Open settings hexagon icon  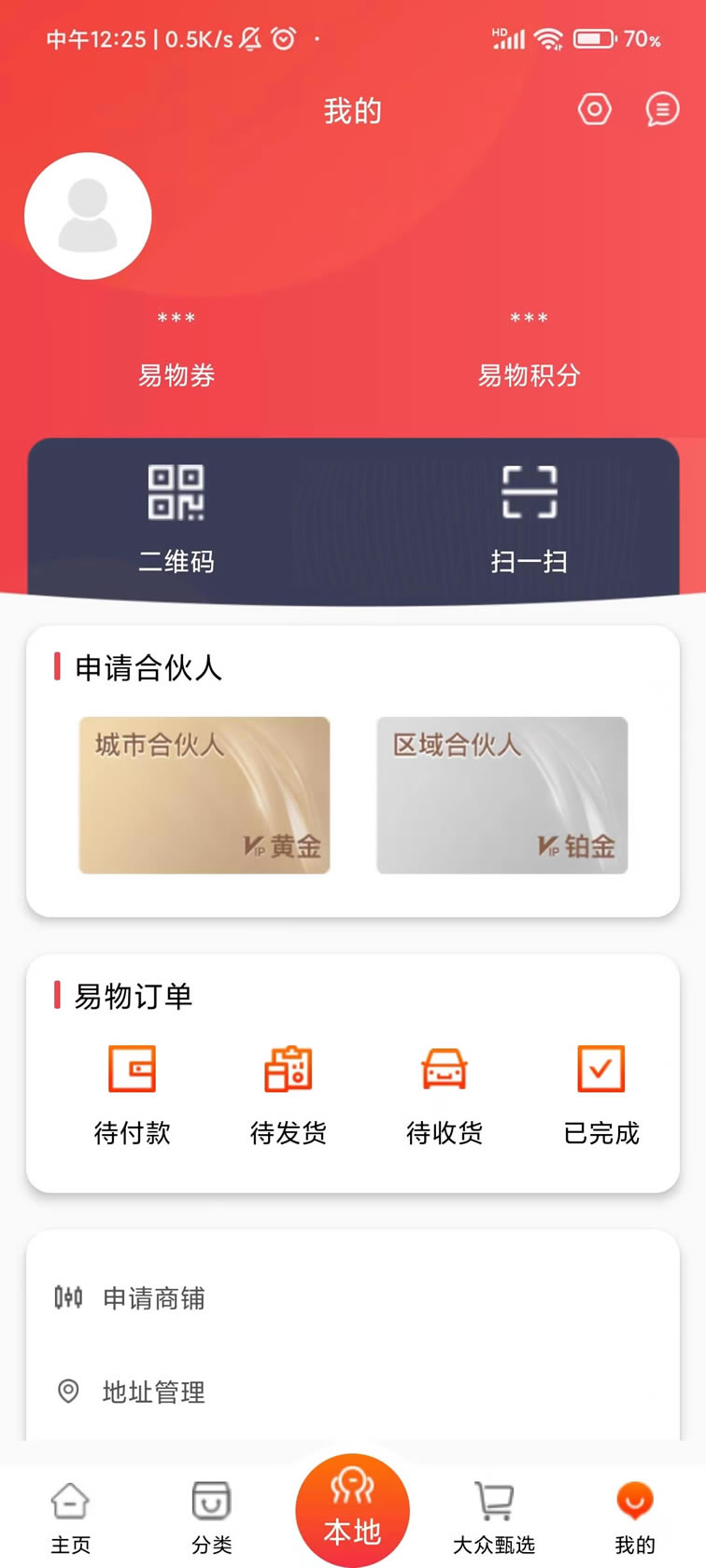[x=594, y=110]
